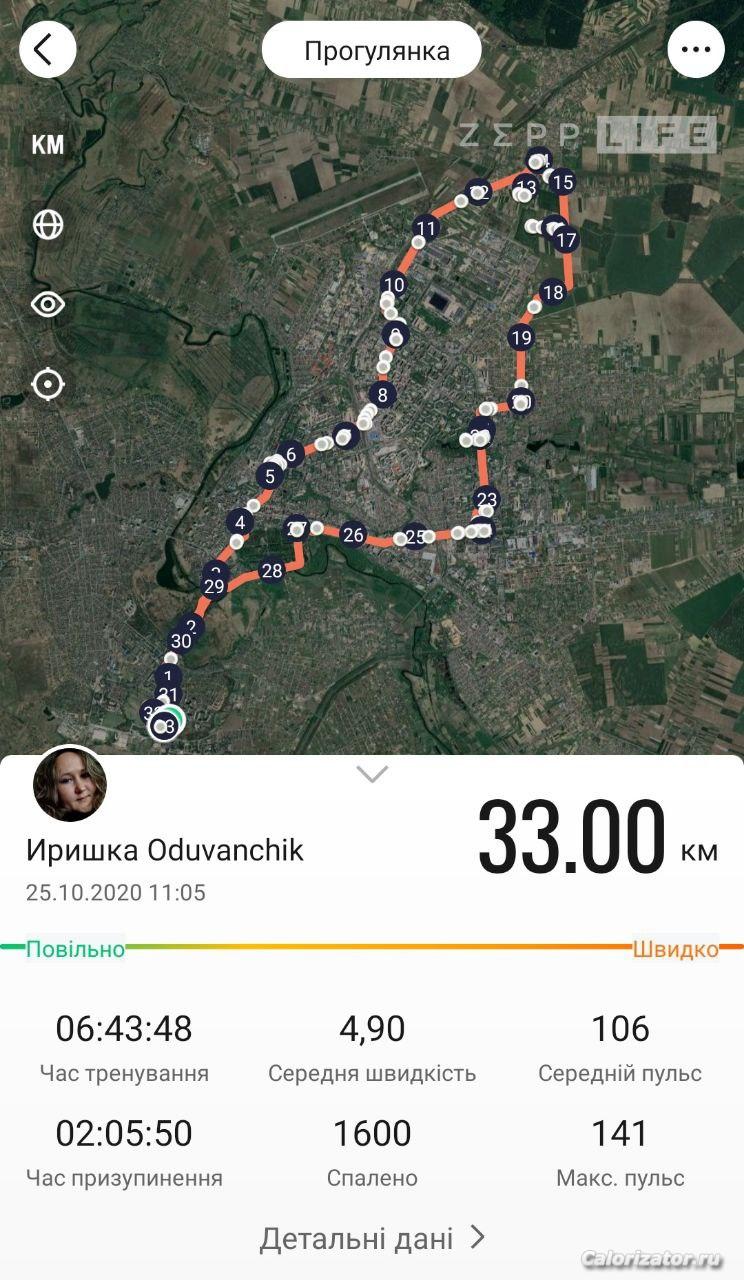Image resolution: width=744 pixels, height=1280 pixels.
Task: Toggle route visibility with the eye icon
Action: point(48,304)
